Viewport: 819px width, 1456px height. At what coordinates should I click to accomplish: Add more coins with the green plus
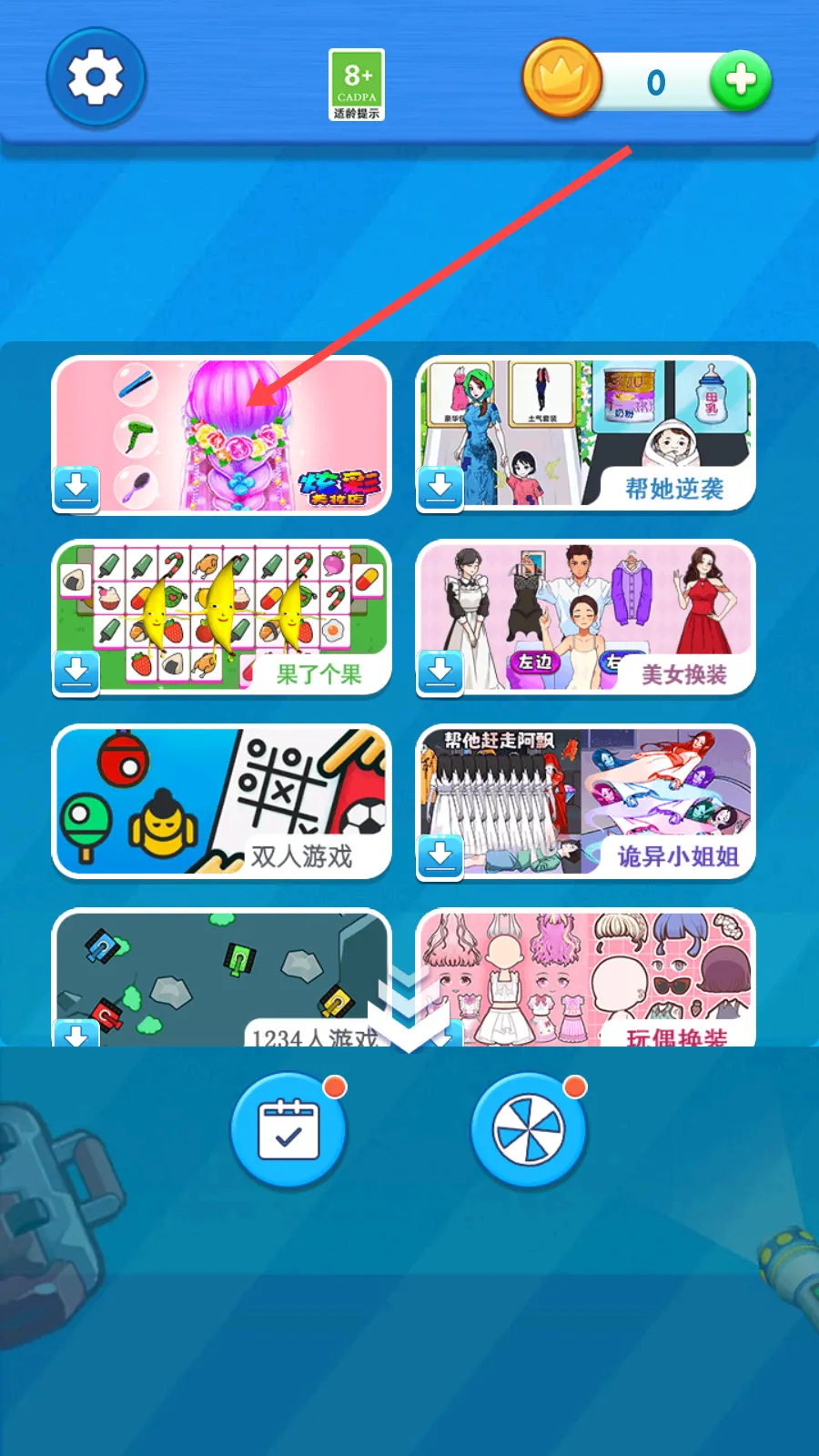click(741, 81)
